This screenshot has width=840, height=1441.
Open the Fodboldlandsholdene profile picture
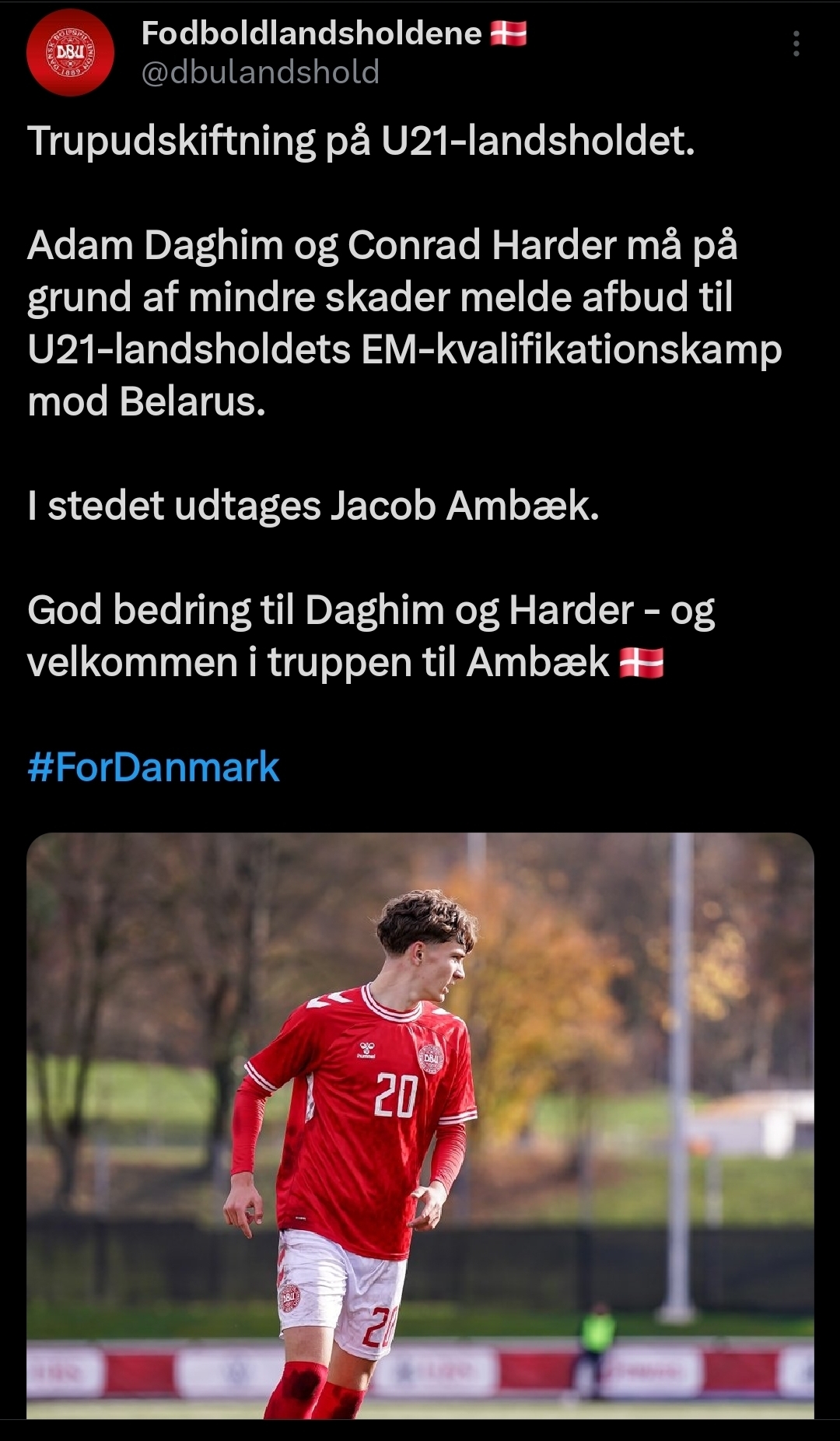70,53
